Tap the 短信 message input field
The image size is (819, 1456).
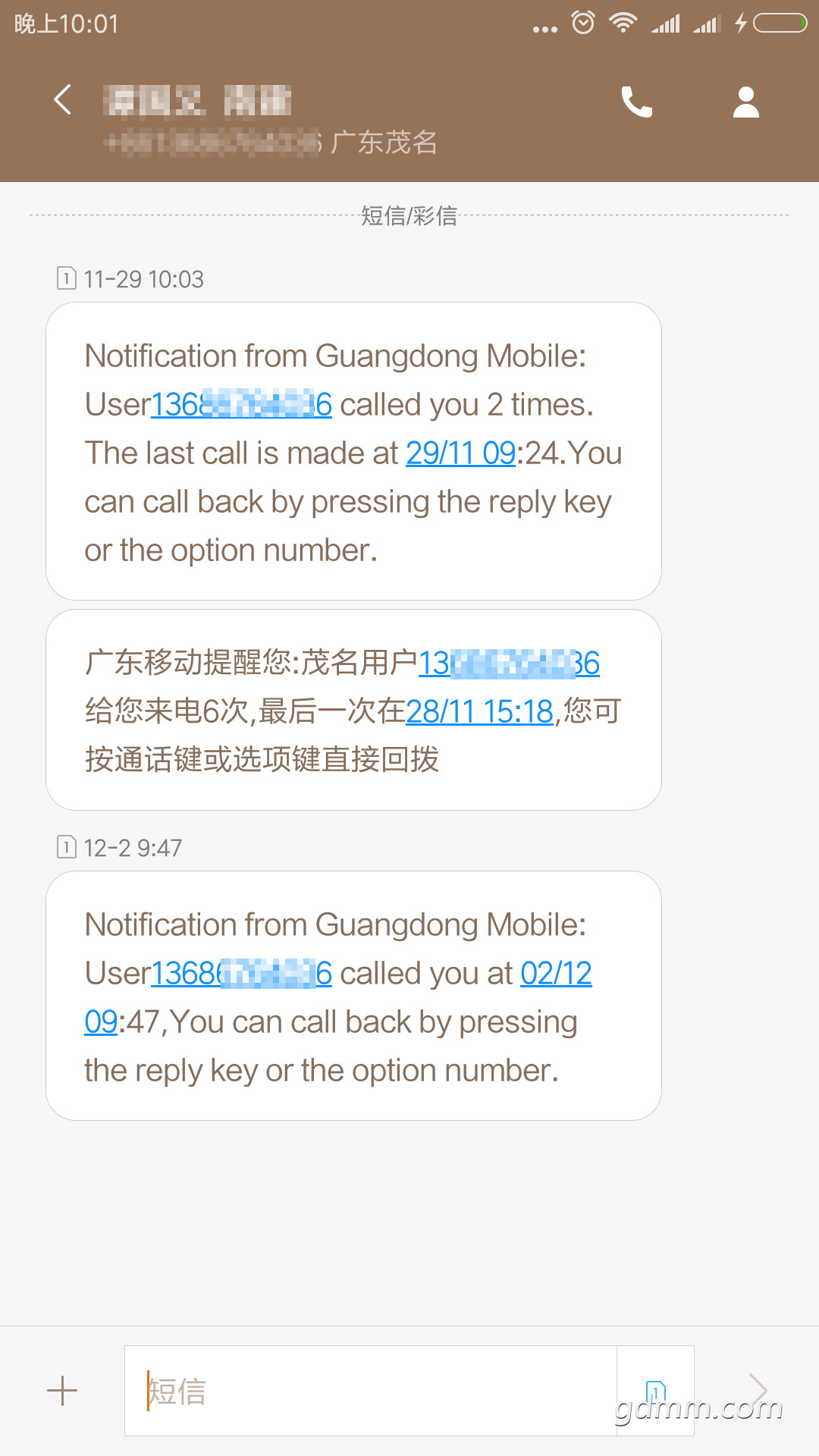click(370, 1391)
